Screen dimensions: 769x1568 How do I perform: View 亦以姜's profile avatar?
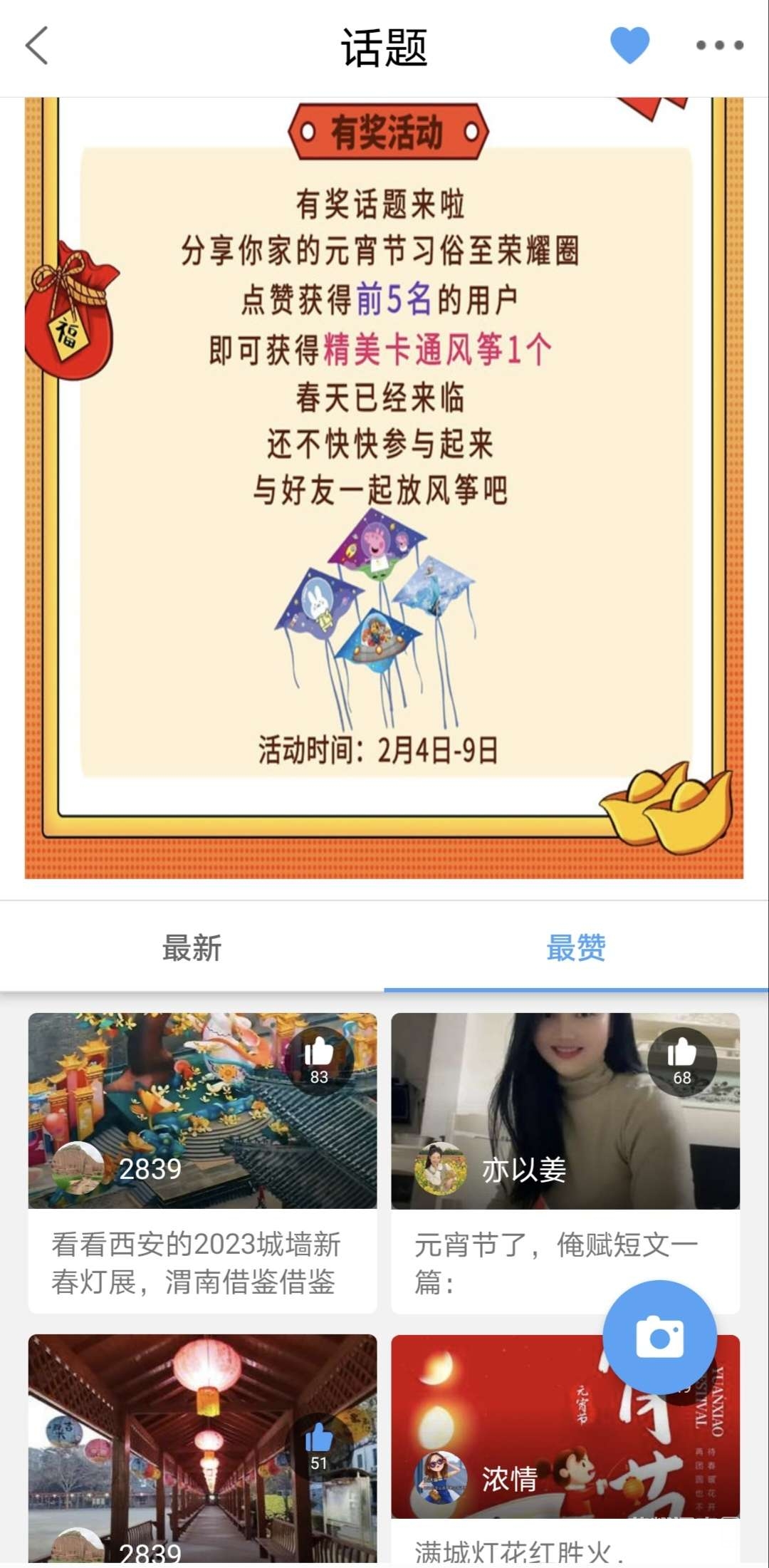pos(440,1168)
